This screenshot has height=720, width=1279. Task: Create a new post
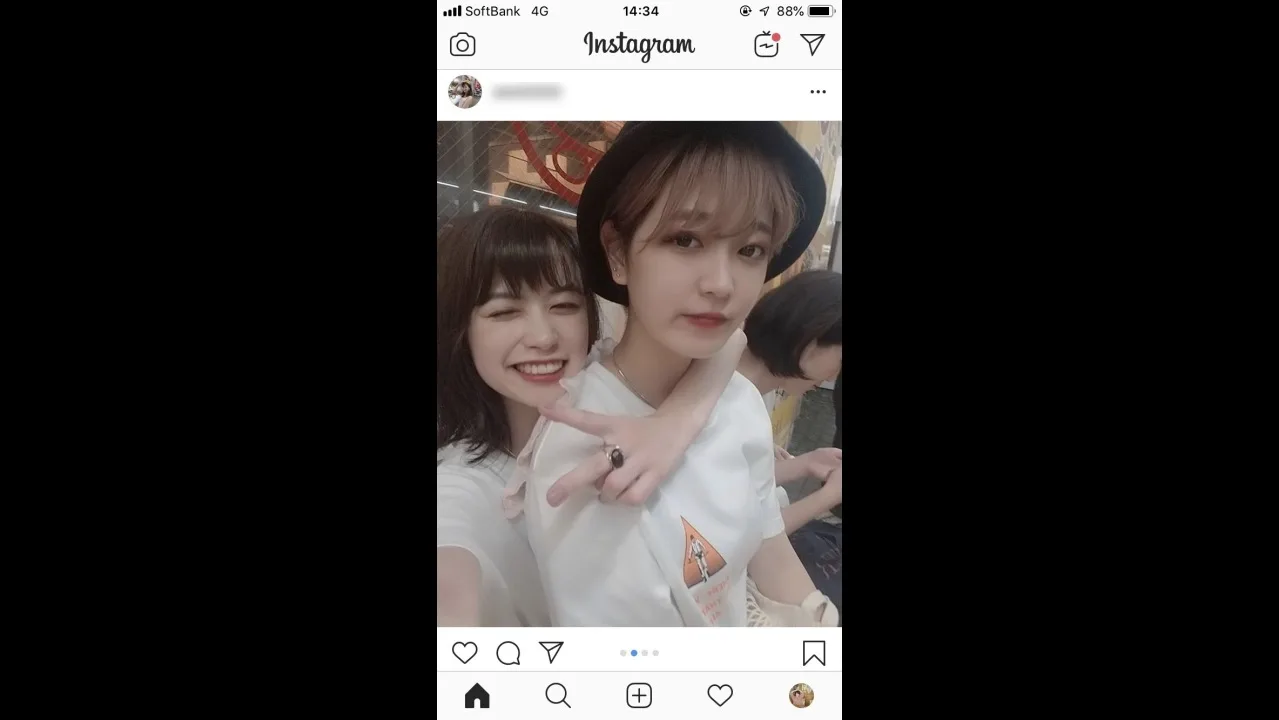[x=639, y=696]
